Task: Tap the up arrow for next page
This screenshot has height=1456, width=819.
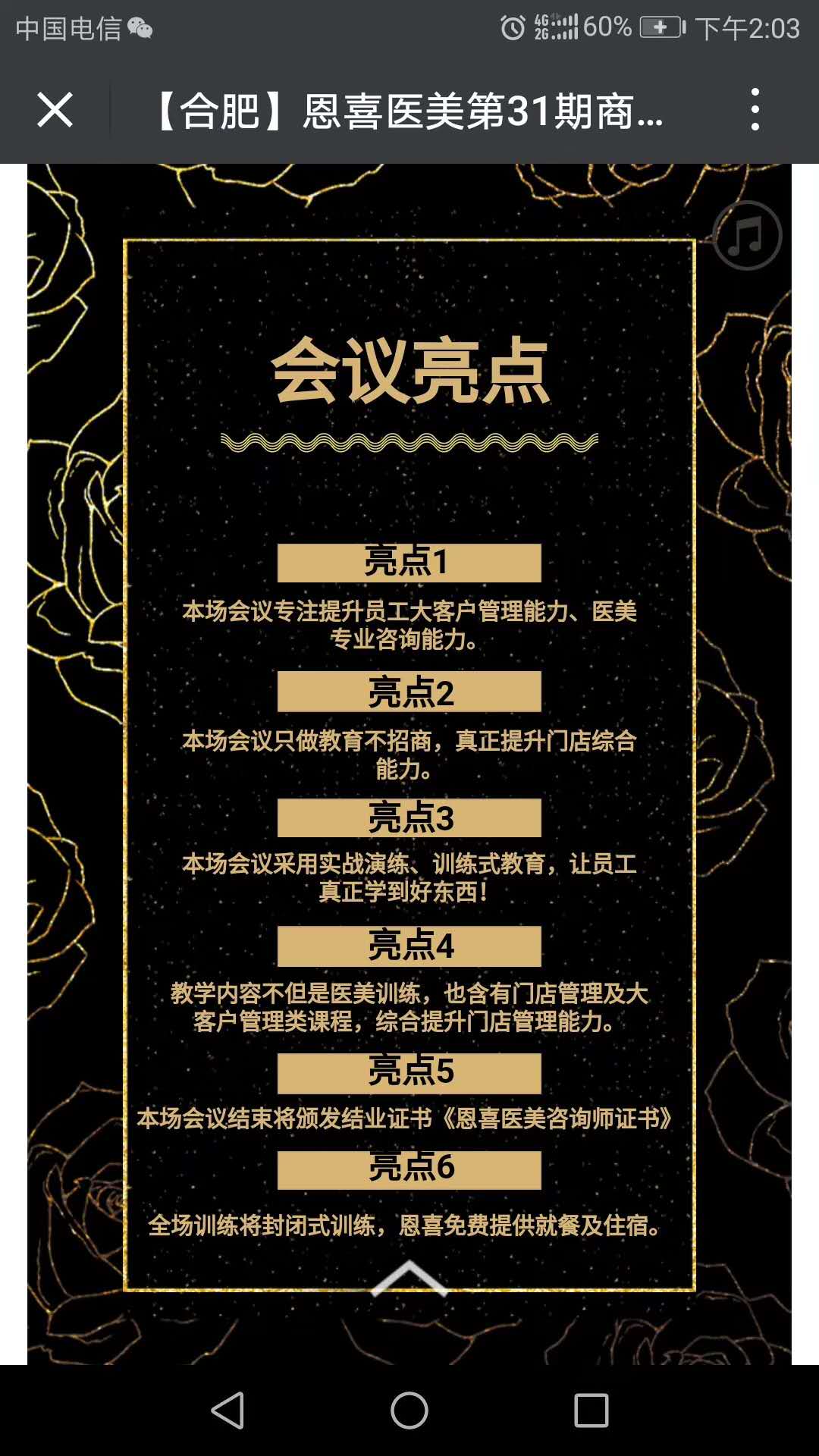Action: click(409, 1279)
